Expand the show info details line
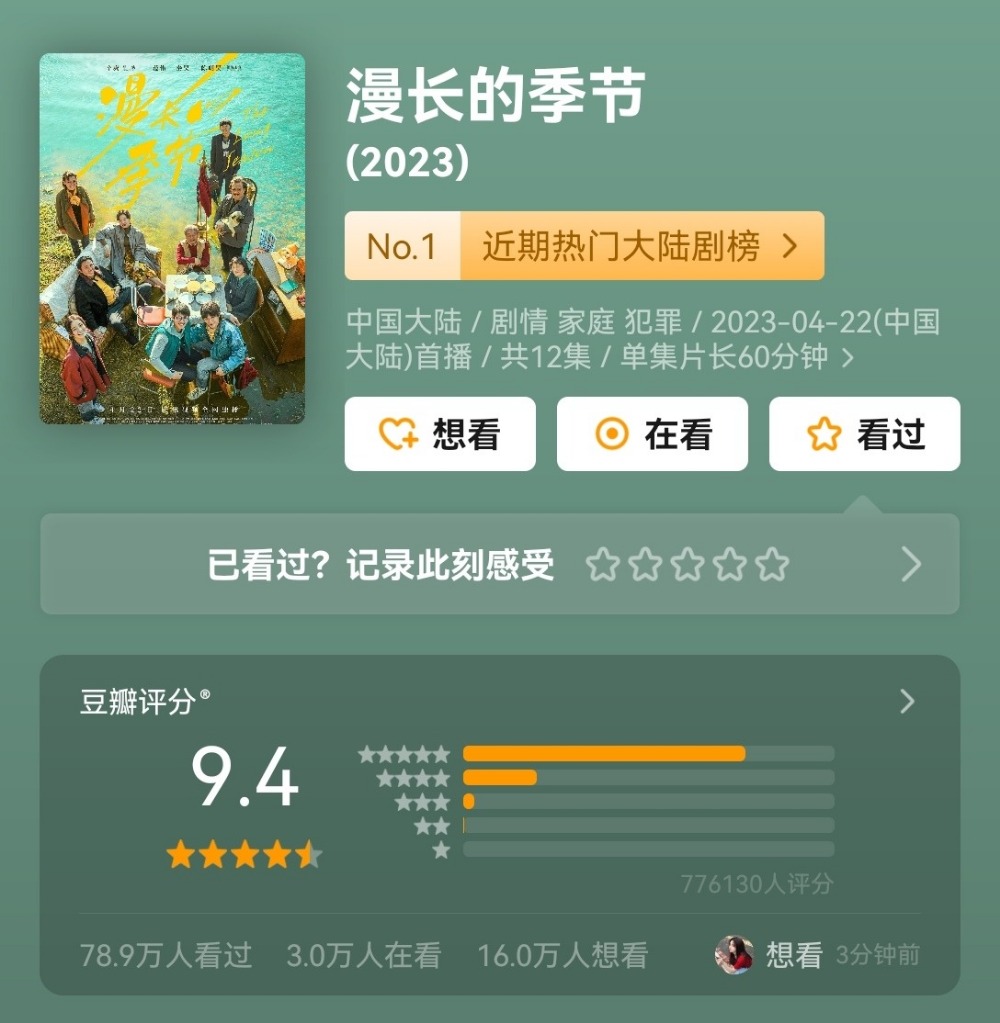 (x=848, y=357)
